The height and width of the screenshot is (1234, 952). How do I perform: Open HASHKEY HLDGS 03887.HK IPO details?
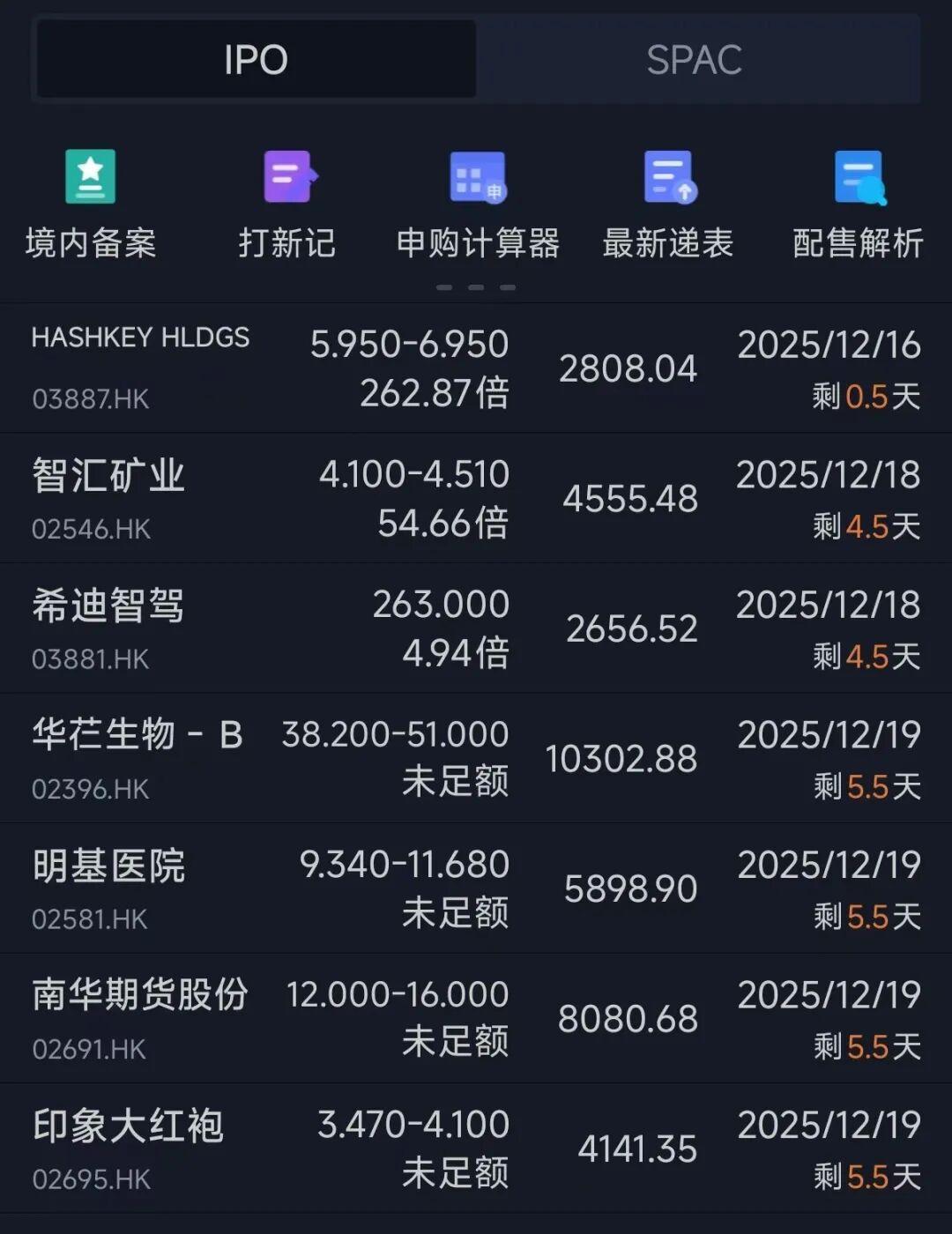(x=476, y=368)
